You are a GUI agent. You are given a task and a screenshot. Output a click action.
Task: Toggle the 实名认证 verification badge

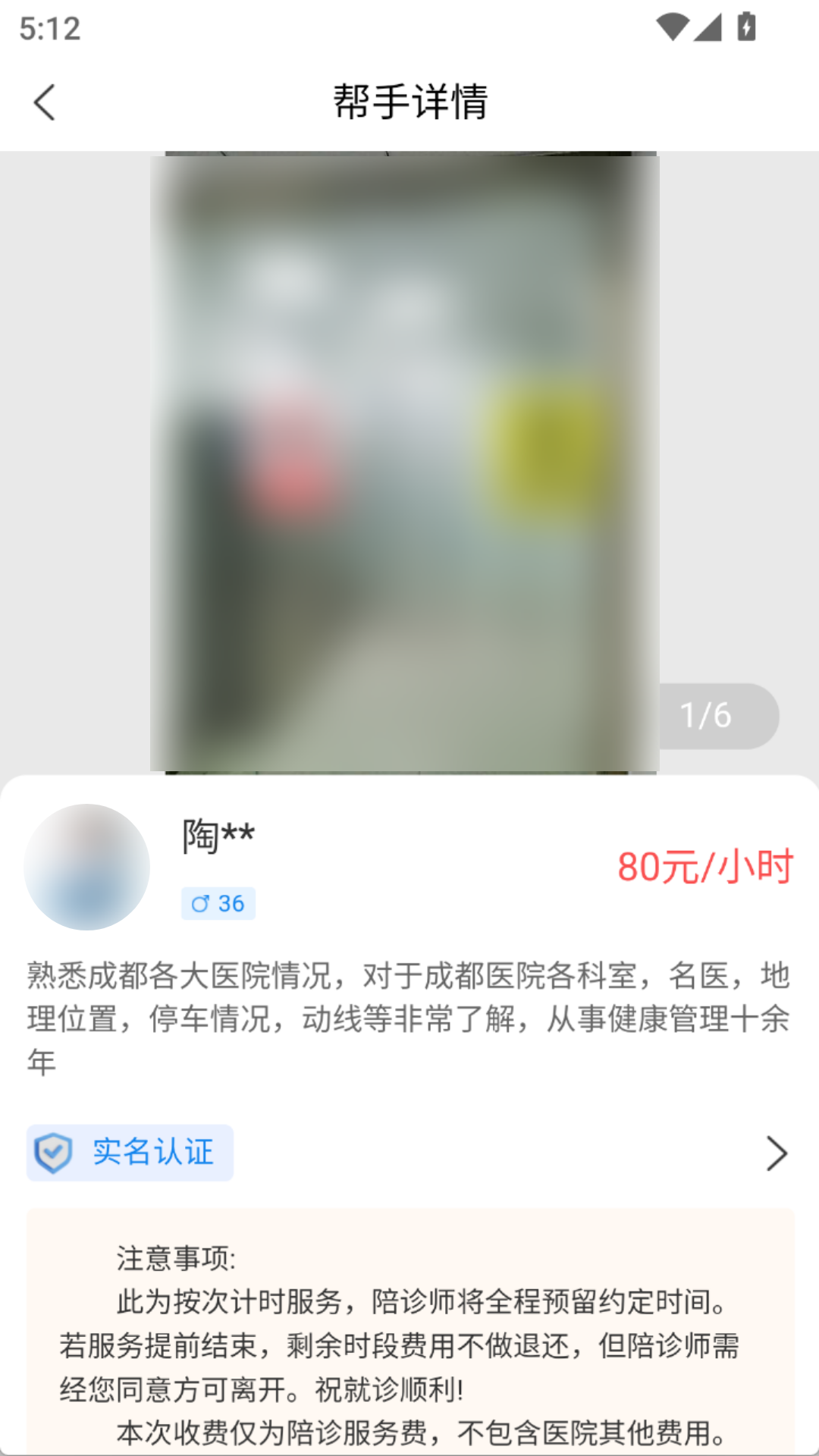(129, 1153)
